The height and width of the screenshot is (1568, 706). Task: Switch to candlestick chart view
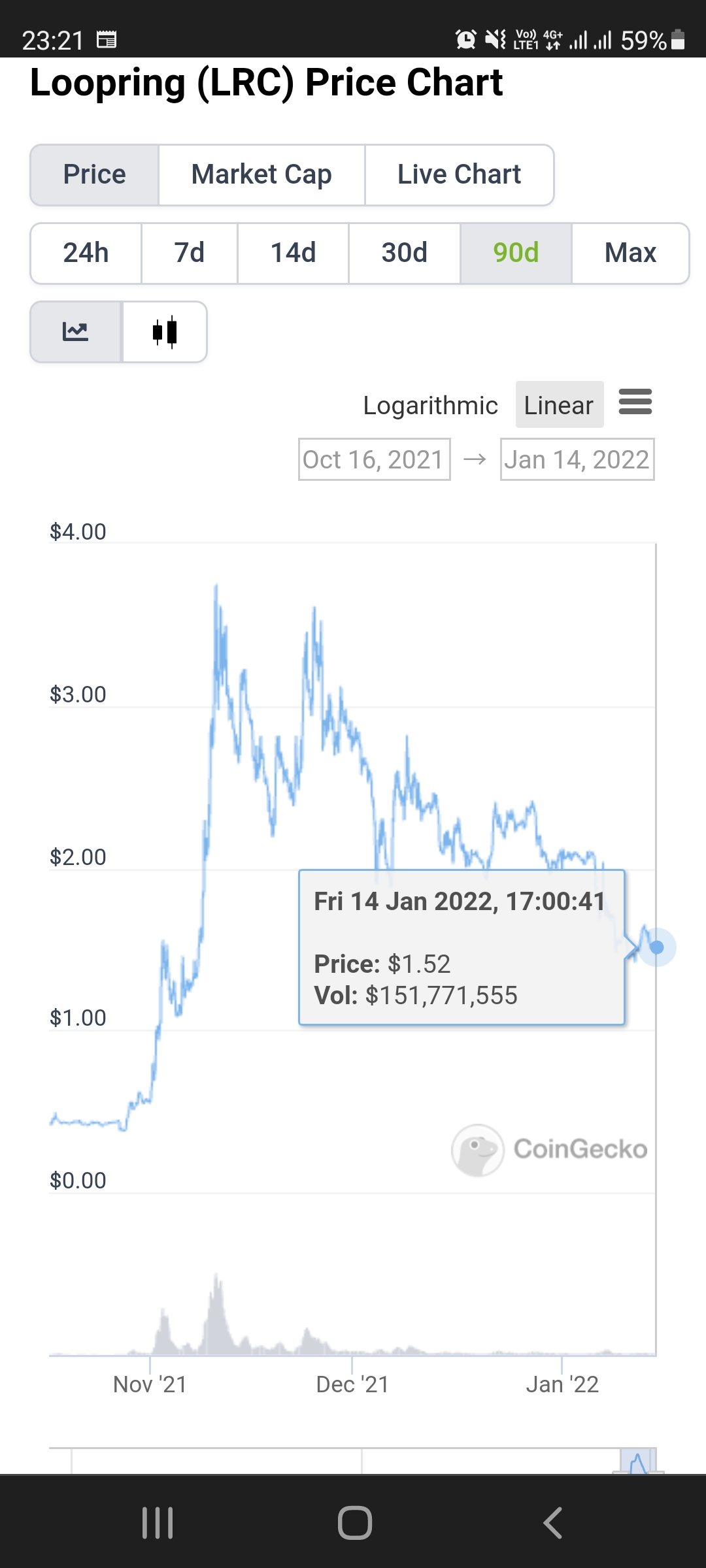pos(165,332)
